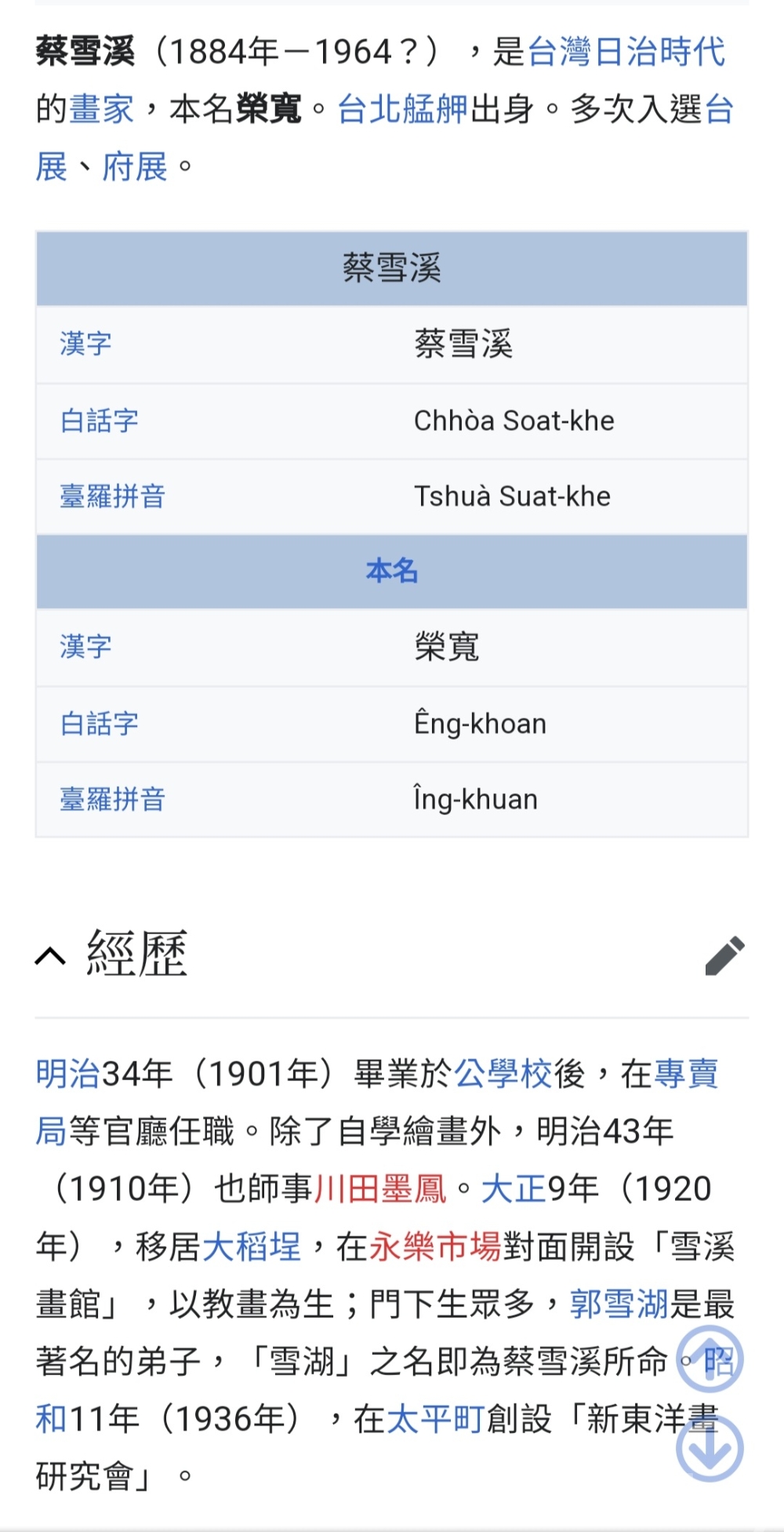Open the 府展 link

[134, 166]
